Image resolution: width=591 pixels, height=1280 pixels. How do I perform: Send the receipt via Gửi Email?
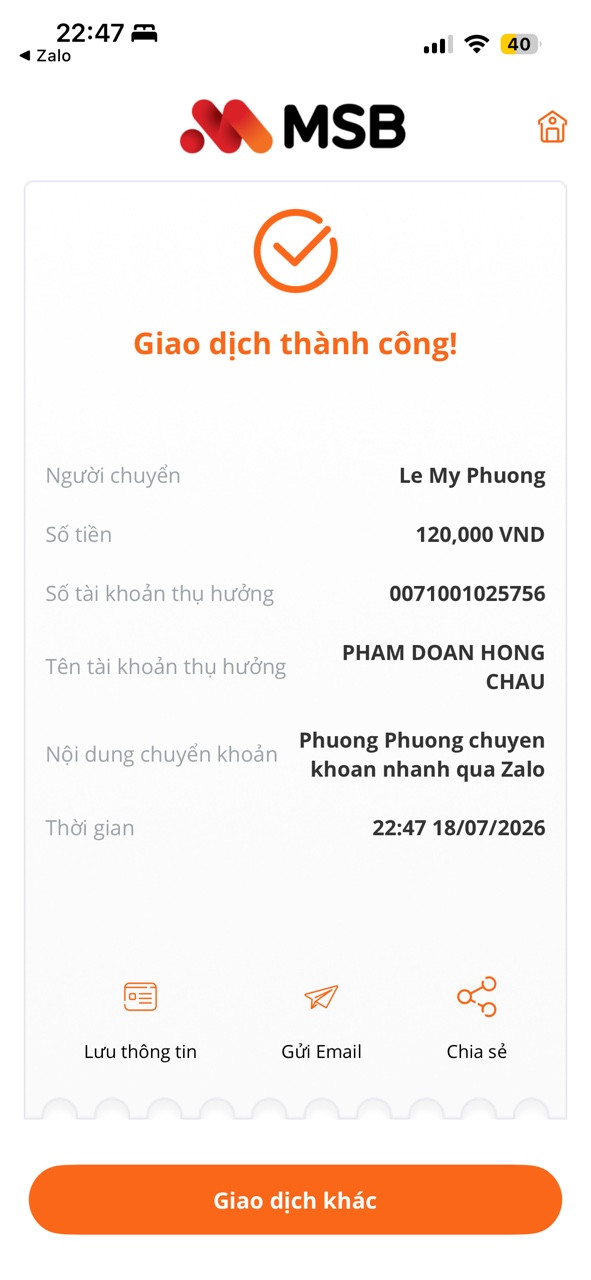pos(321,1020)
